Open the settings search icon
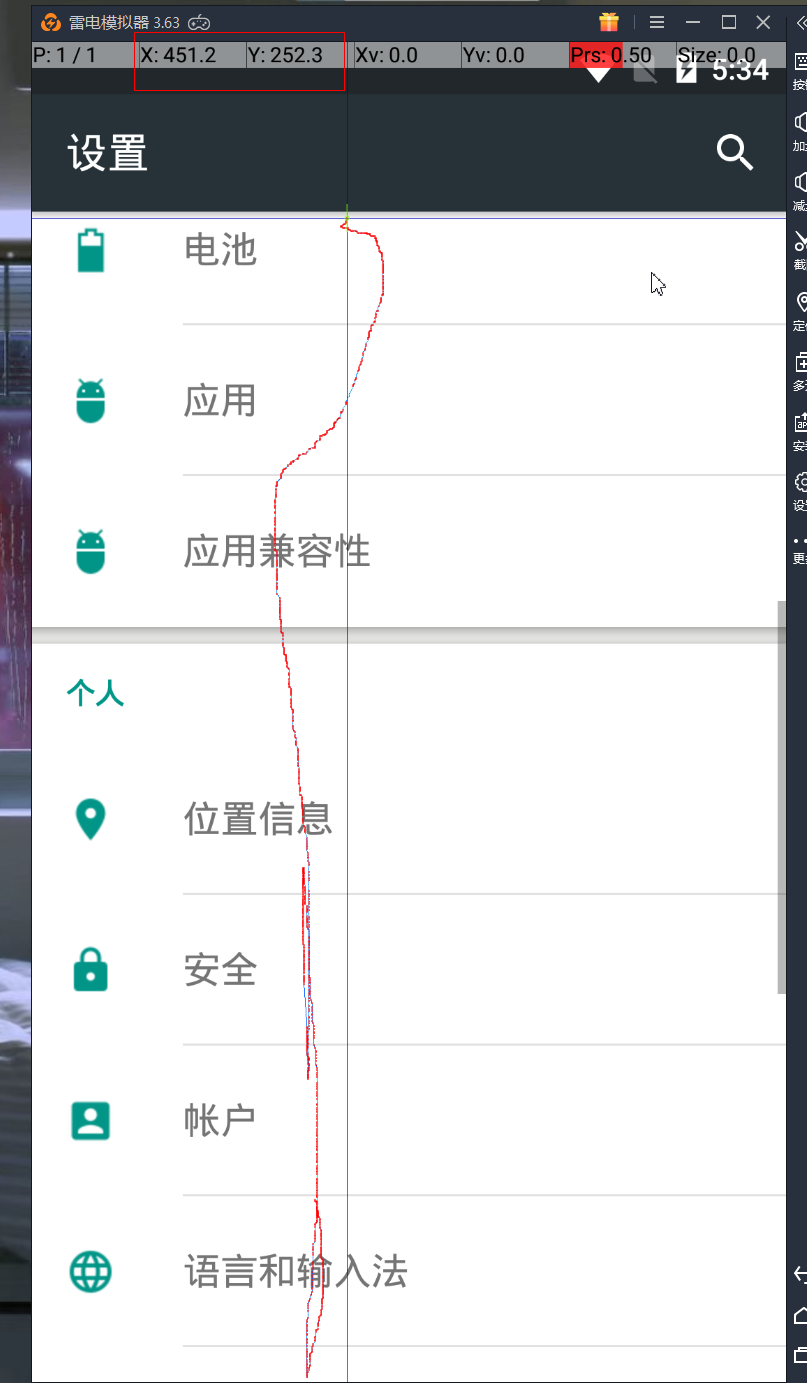The image size is (807, 1383). (x=734, y=153)
